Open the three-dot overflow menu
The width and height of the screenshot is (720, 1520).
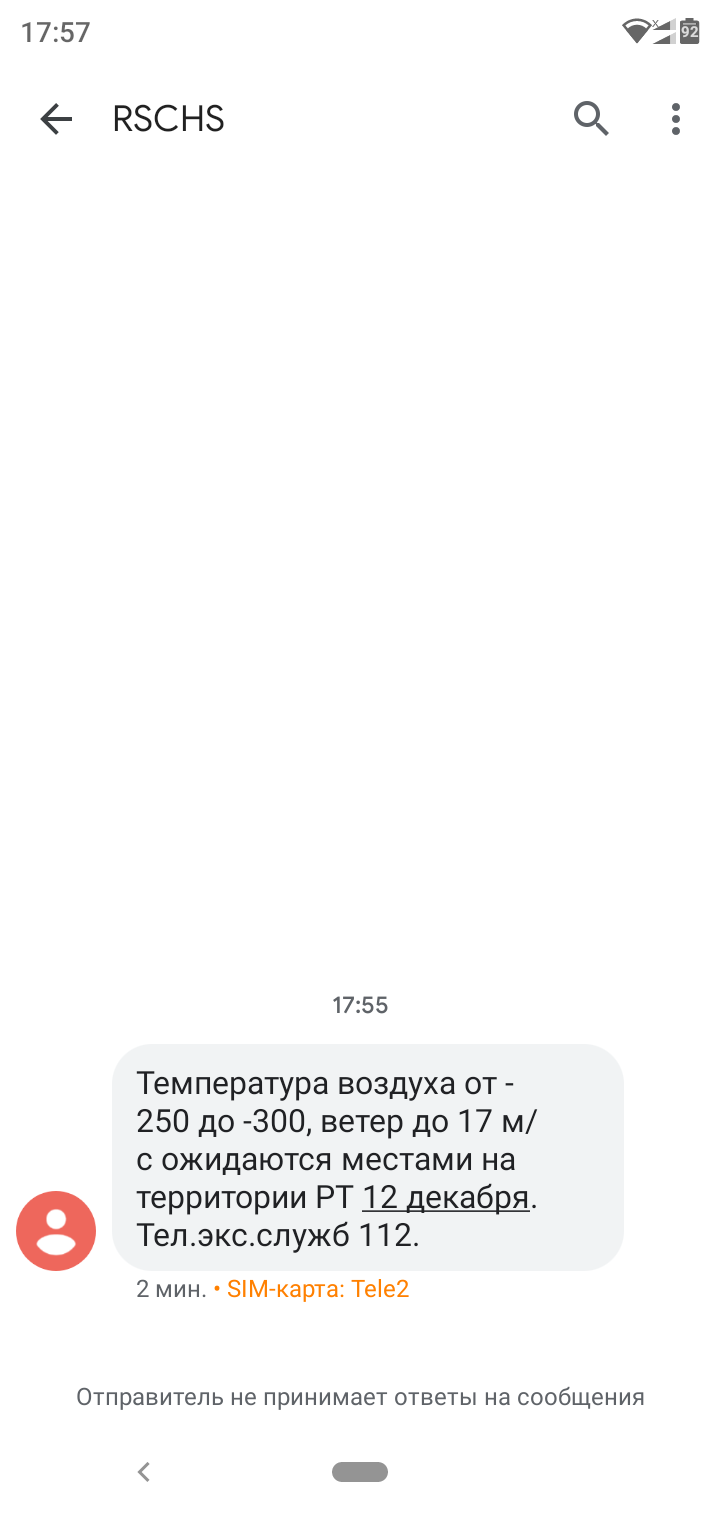click(x=676, y=119)
